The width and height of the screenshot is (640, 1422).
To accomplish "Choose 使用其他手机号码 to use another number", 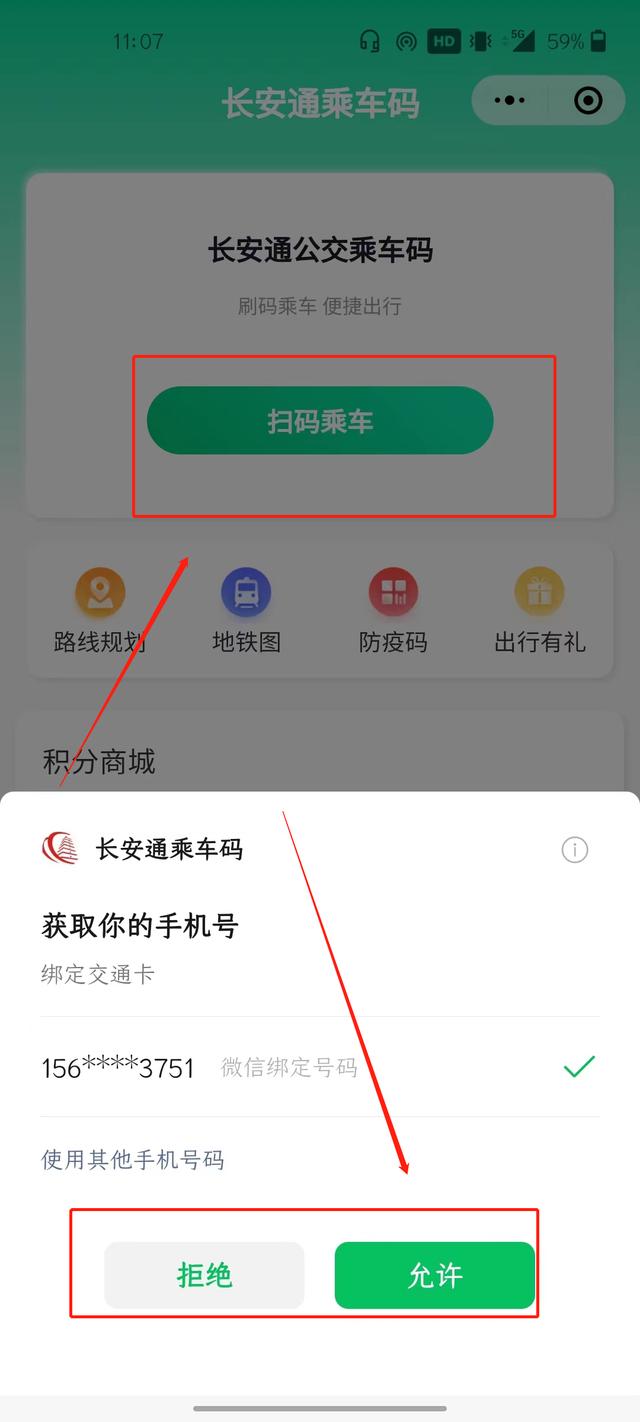I will pyautogui.click(x=132, y=1160).
